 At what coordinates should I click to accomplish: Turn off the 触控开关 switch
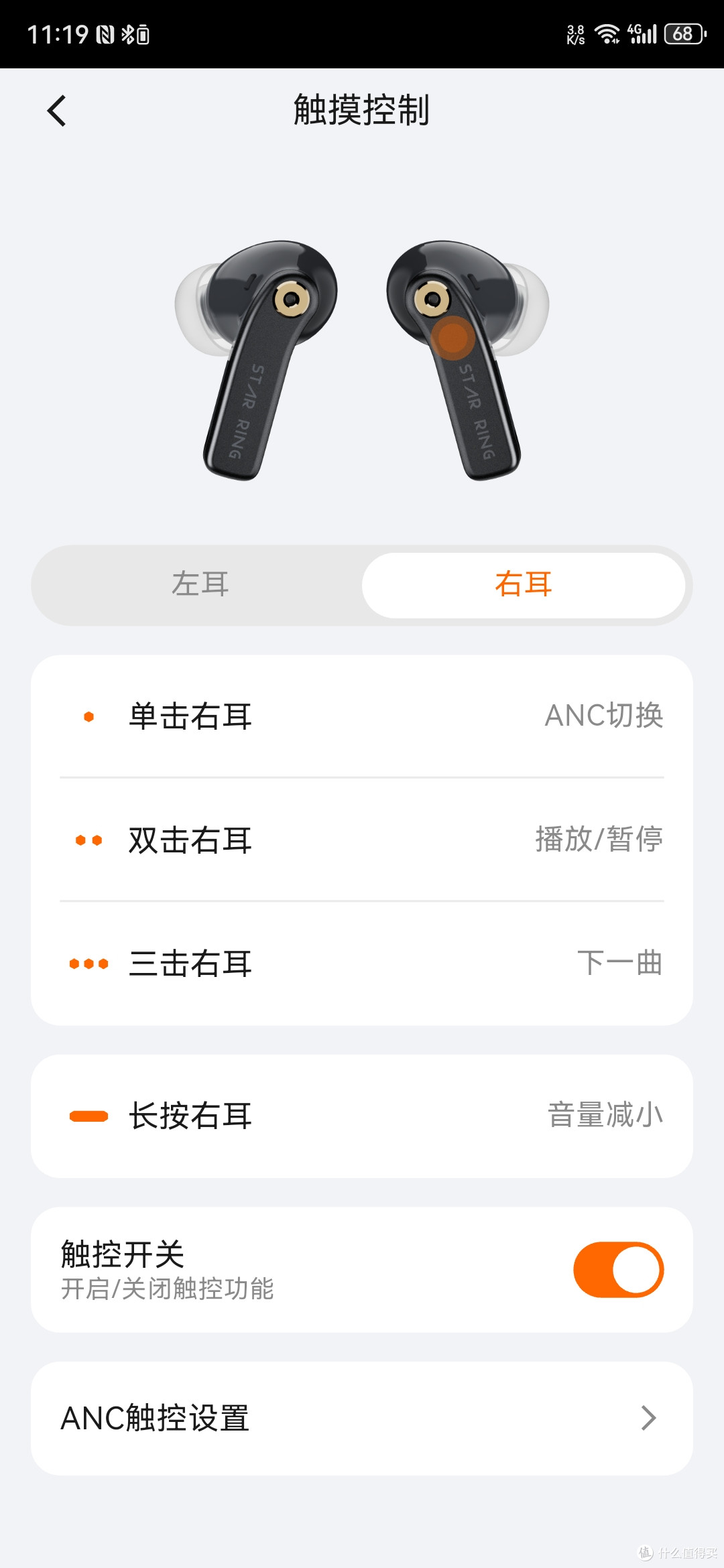pos(618,1270)
